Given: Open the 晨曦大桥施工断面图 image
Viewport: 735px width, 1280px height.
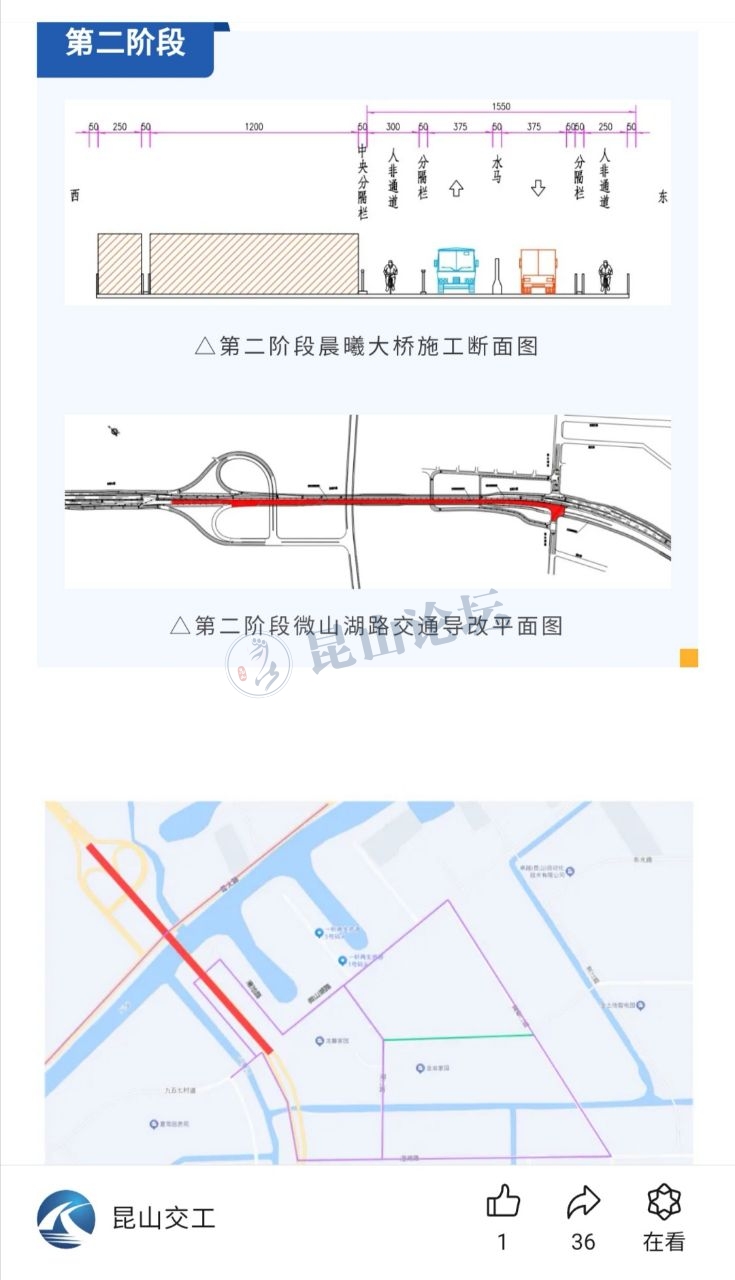Looking at the screenshot, I should 367,202.
